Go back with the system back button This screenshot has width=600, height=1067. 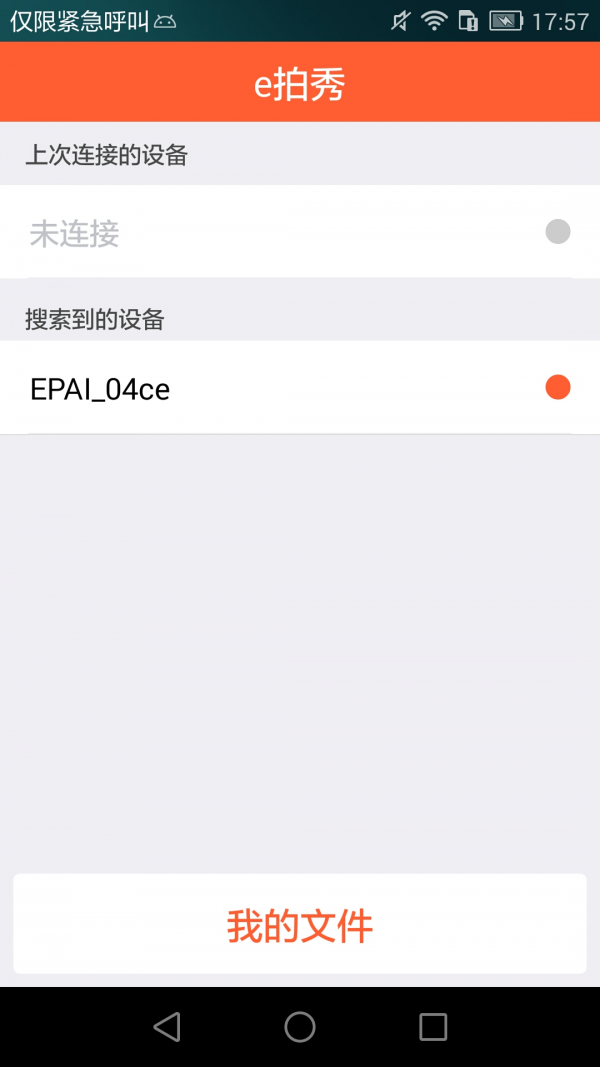167,1027
